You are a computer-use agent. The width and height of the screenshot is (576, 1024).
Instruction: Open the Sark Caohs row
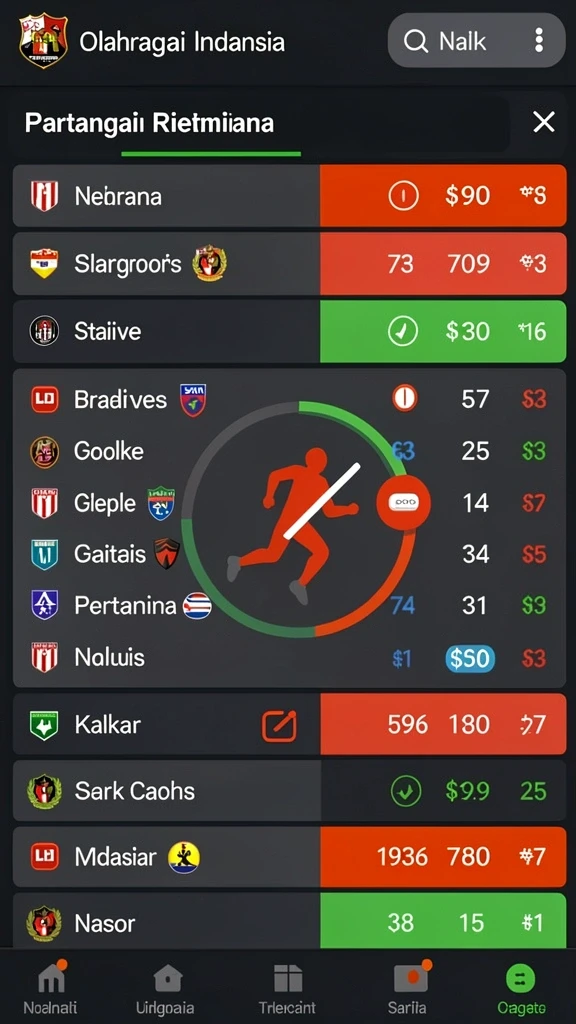tap(289, 791)
